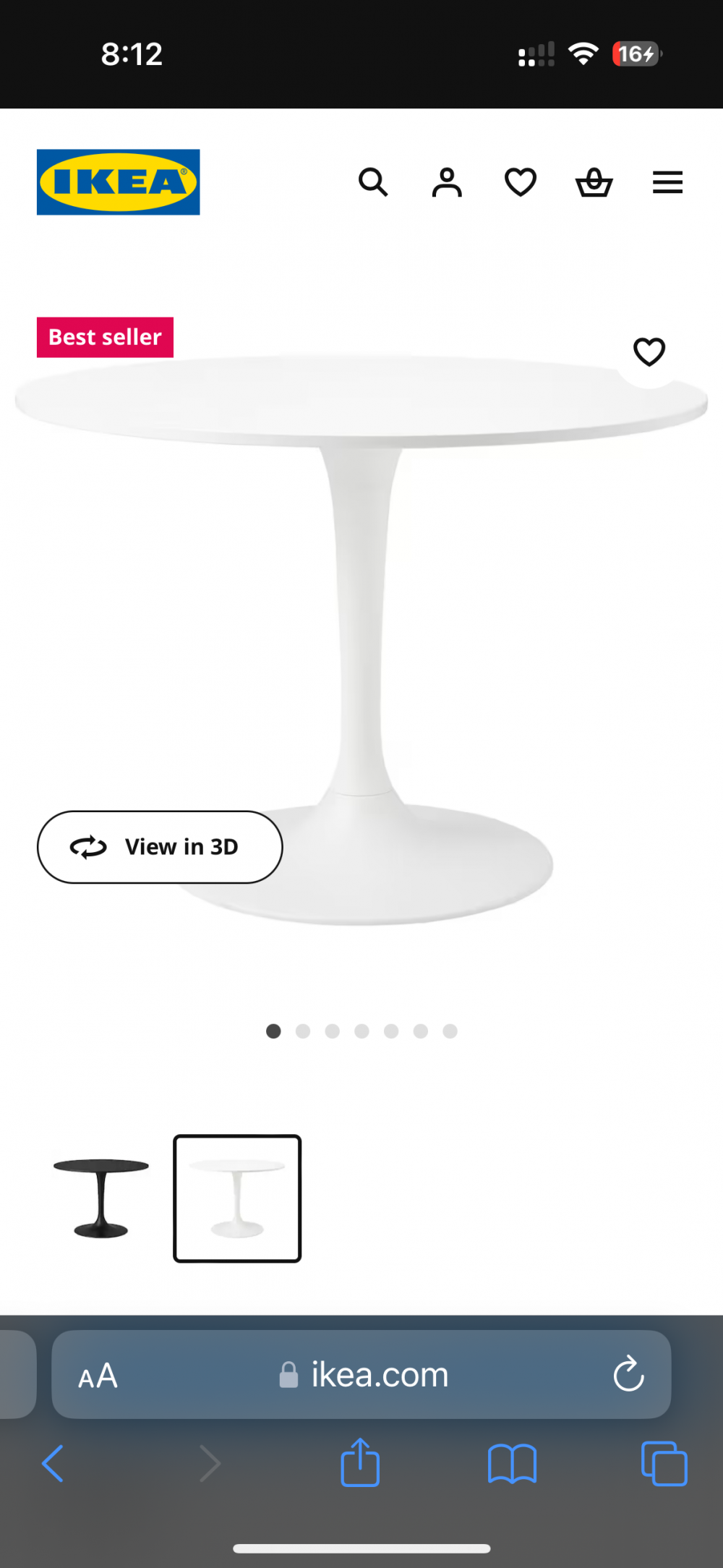Open the main white table product image
The image size is (723, 1568).
405,615
